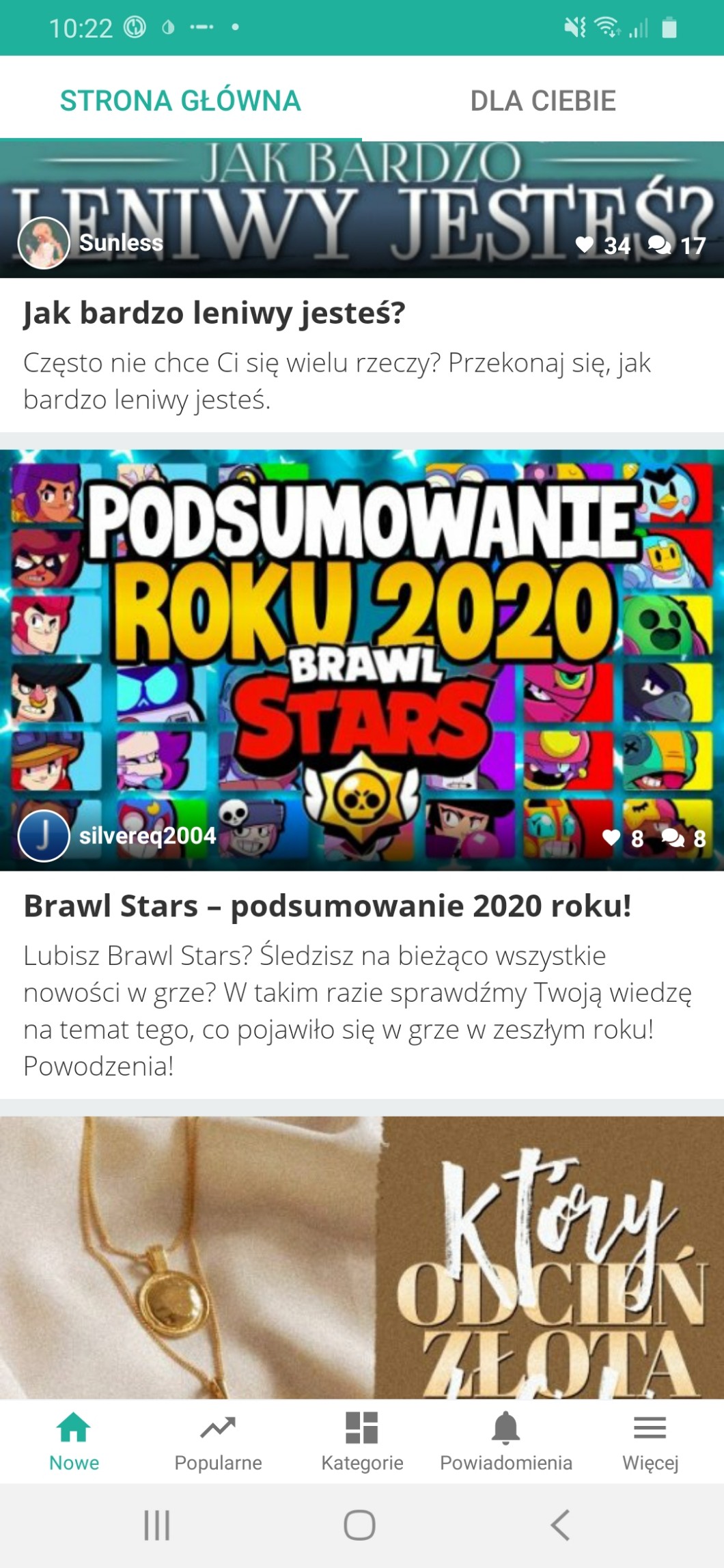Open recent apps from the navigation bar
Screen dimensions: 724x1568
click(157, 1524)
